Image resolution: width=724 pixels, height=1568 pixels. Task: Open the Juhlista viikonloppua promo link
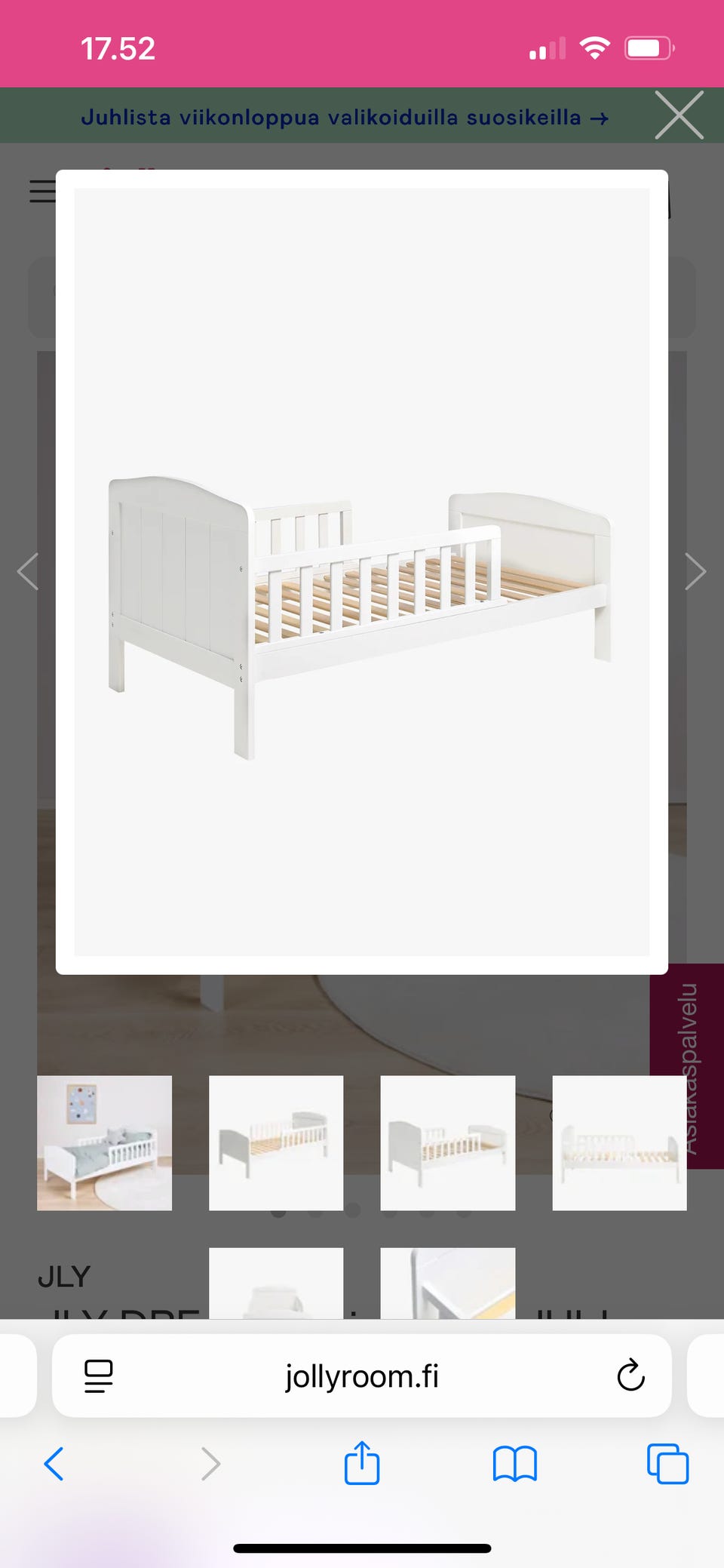[344, 118]
